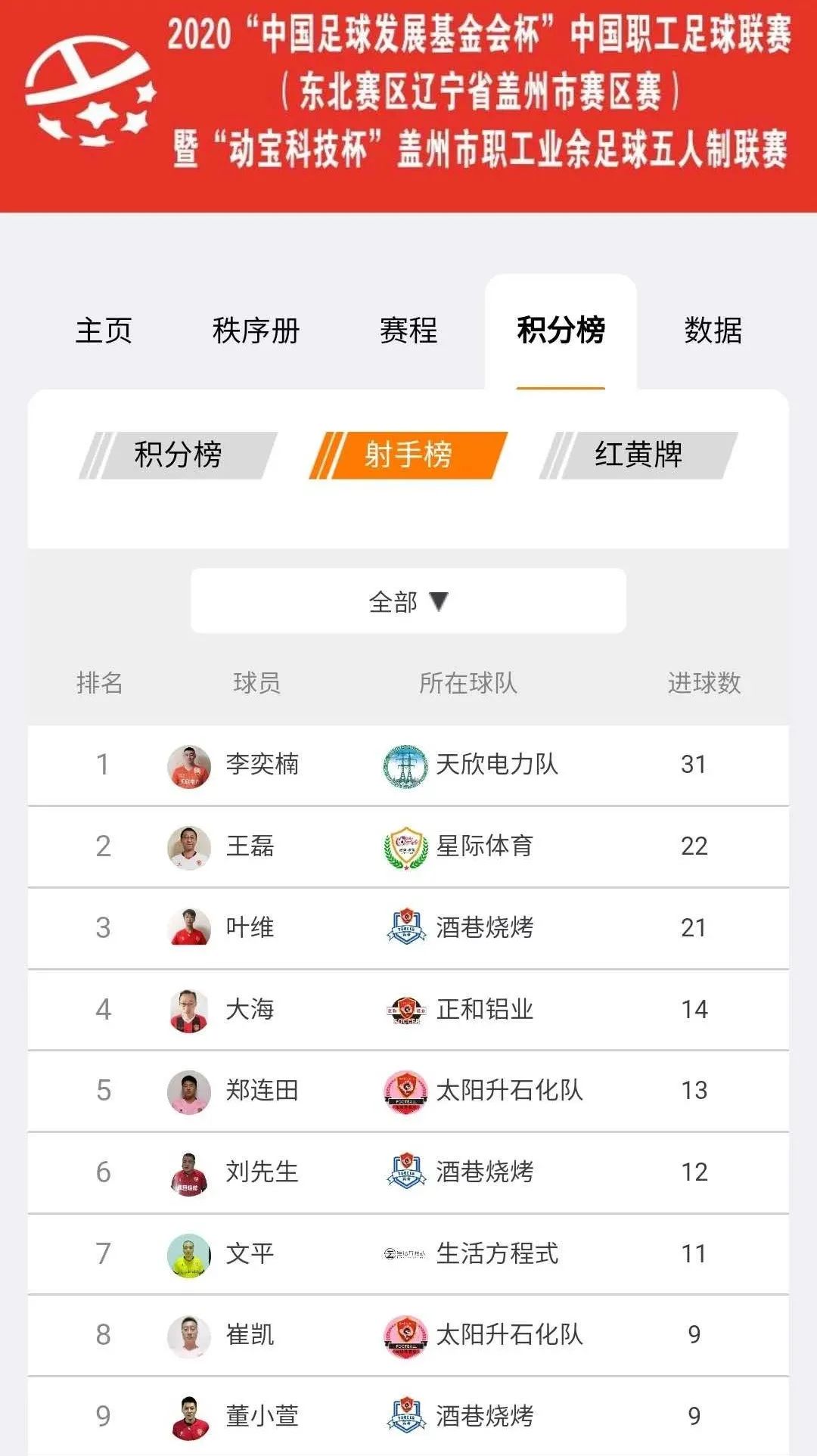The width and height of the screenshot is (817, 1456).
Task: Click the orange underline below 积分榜
Action: point(561,387)
